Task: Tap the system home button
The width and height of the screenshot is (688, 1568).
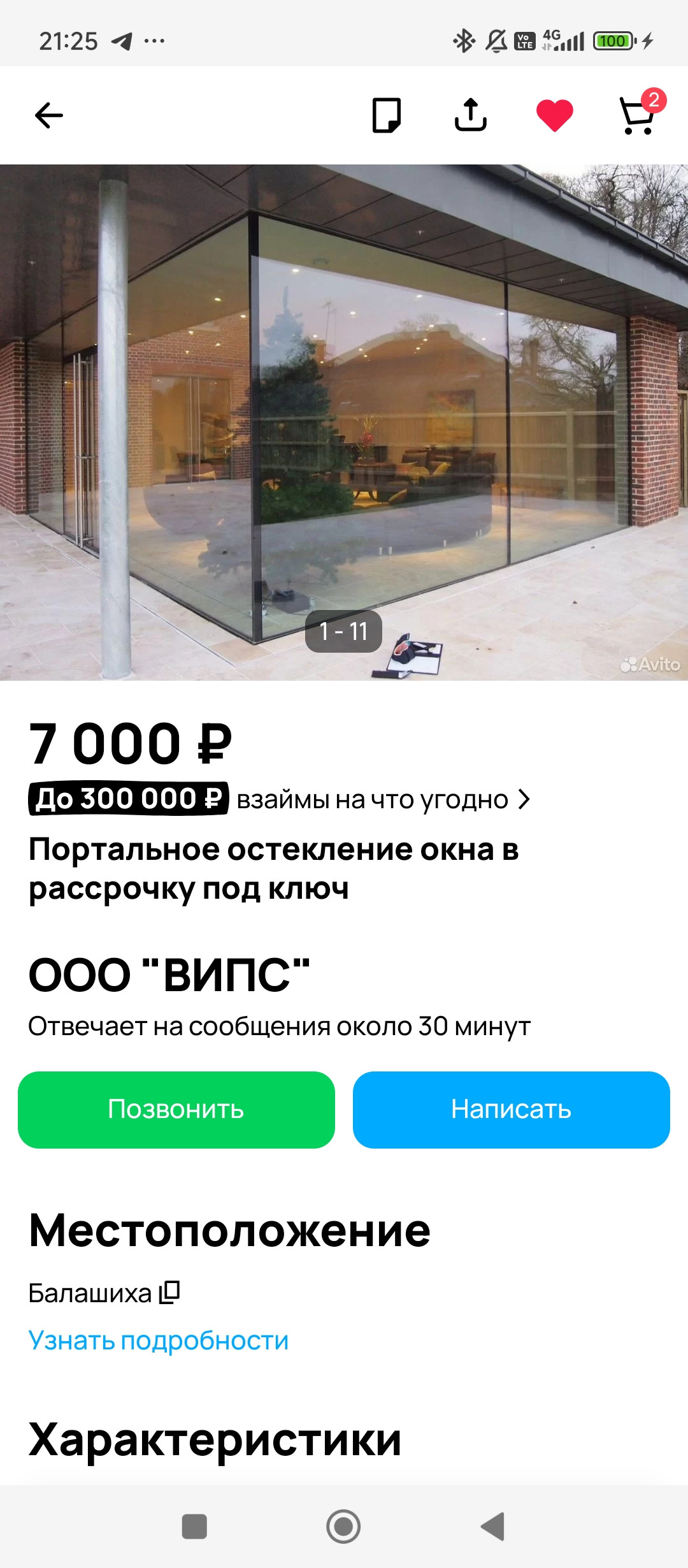Action: coord(343,1527)
